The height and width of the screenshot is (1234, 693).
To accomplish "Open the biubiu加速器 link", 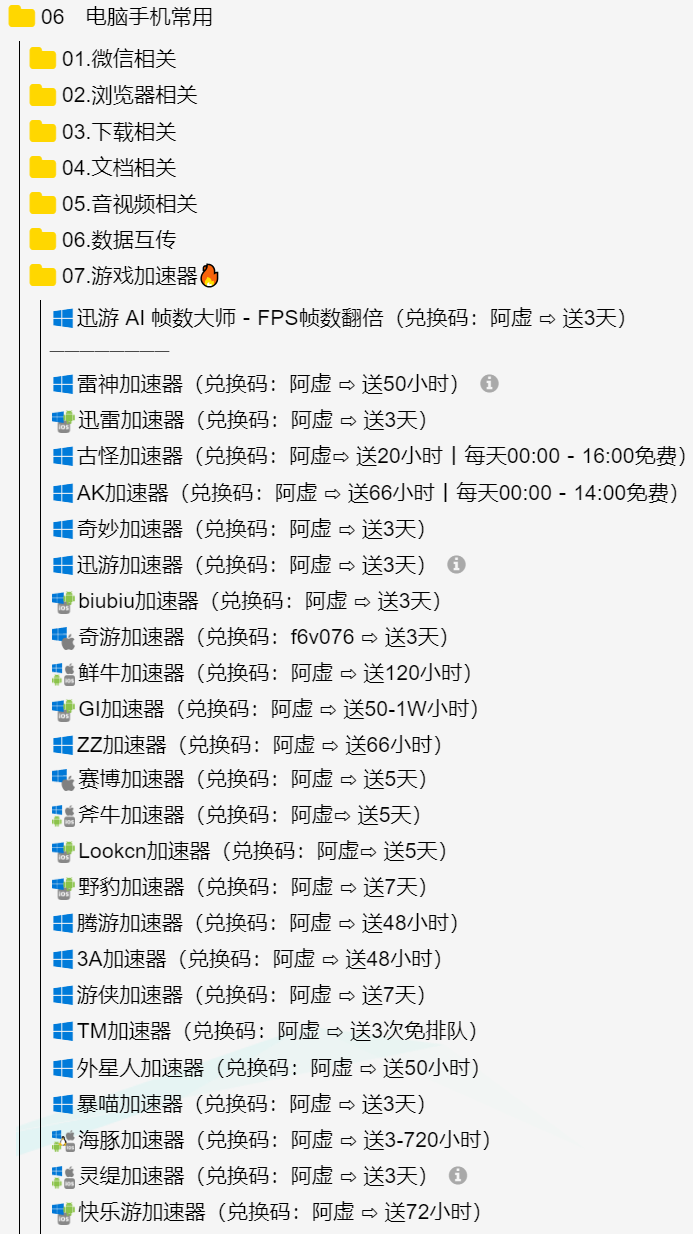I will pos(247,601).
